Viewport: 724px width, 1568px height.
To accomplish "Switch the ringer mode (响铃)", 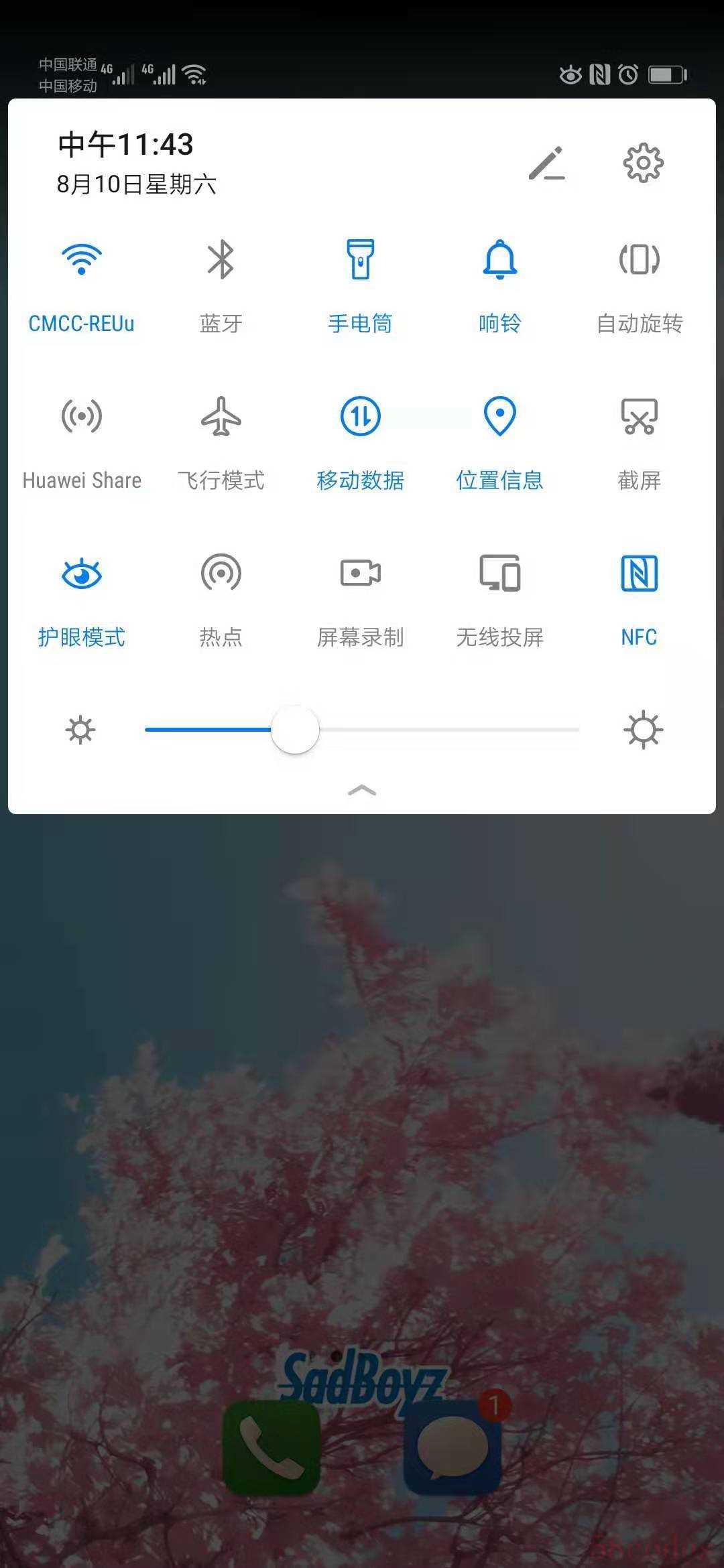I will (x=499, y=259).
